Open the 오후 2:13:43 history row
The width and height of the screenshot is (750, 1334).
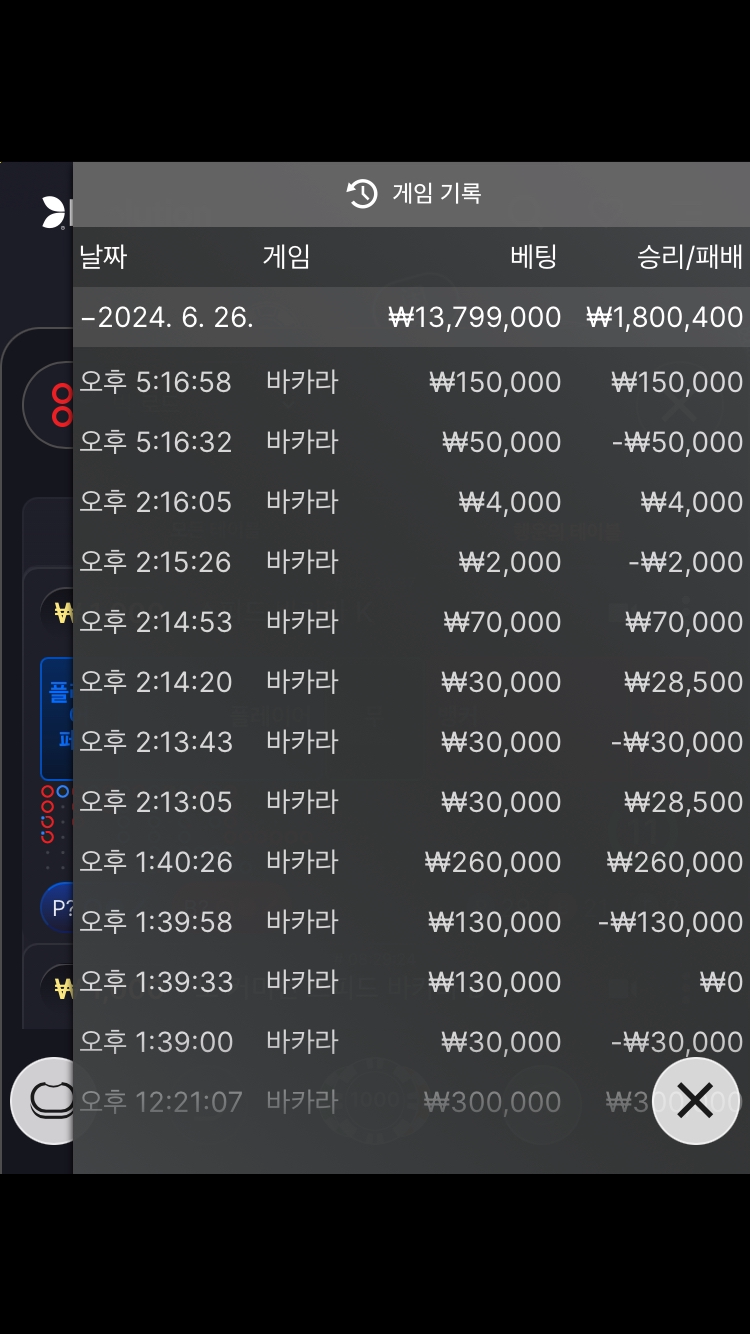point(411,742)
